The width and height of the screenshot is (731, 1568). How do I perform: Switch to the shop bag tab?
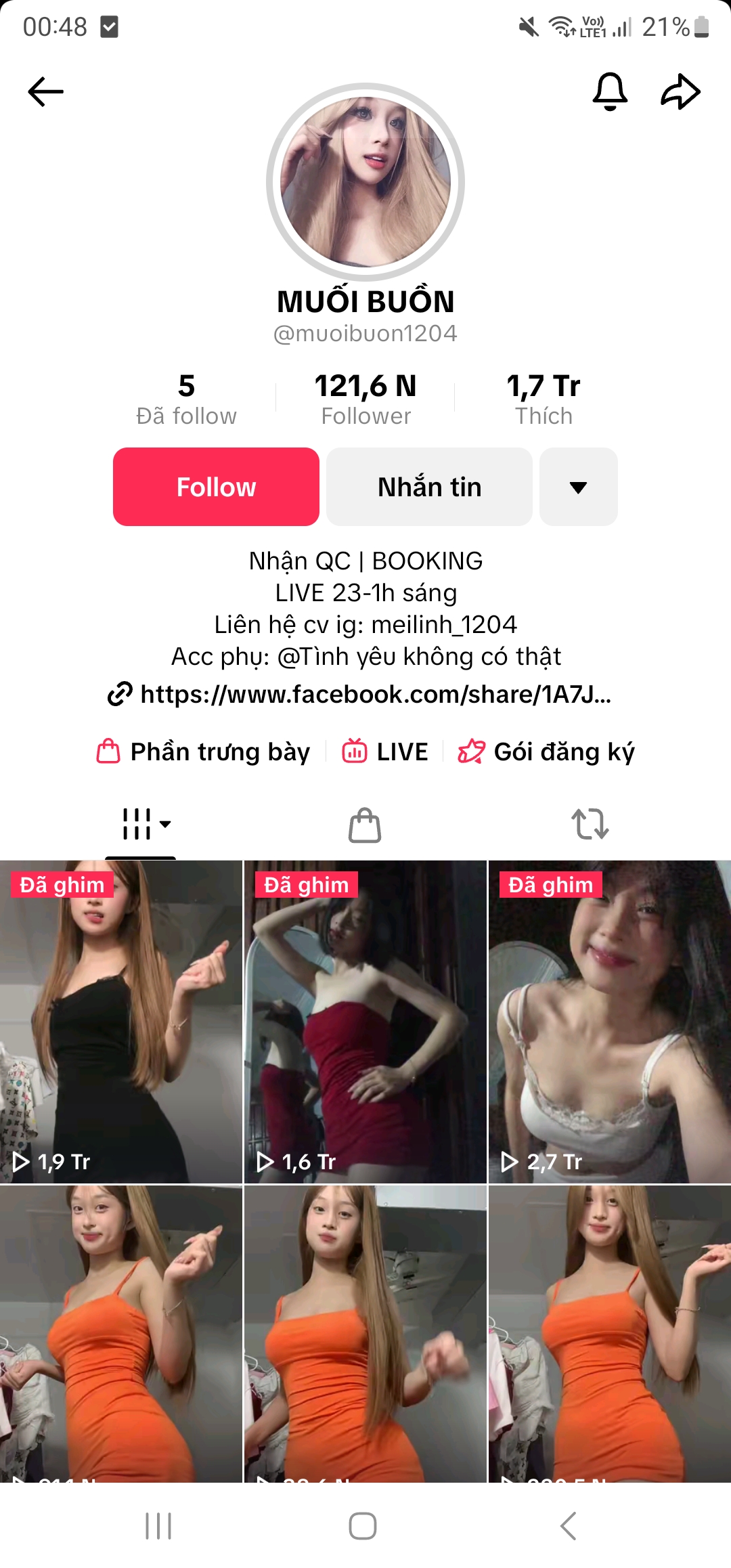365,825
